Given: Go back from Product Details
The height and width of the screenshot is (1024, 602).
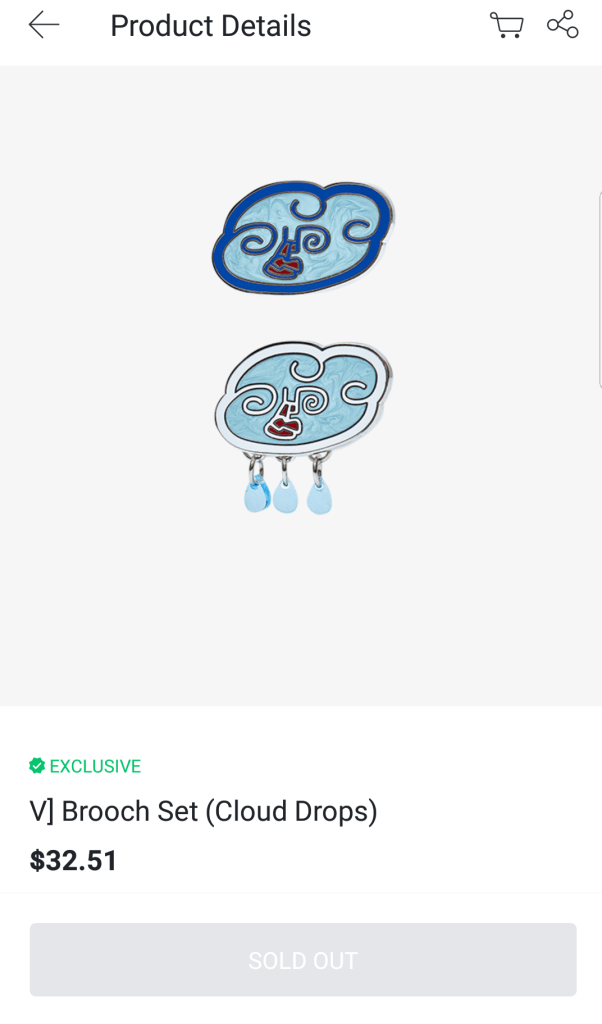Looking at the screenshot, I should (44, 26).
